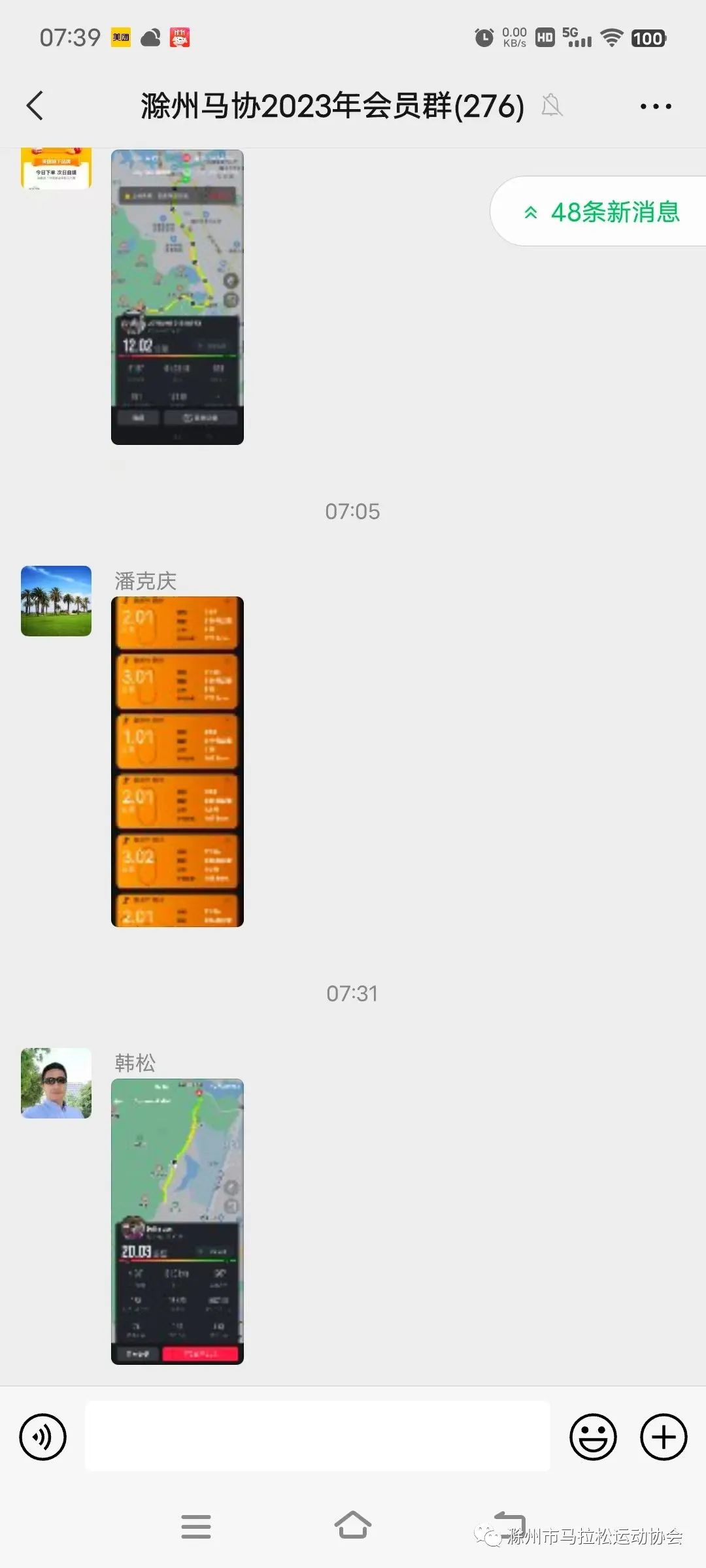Screen dimensions: 706x1568
Task: Switch to voice message input
Action: point(43,1437)
